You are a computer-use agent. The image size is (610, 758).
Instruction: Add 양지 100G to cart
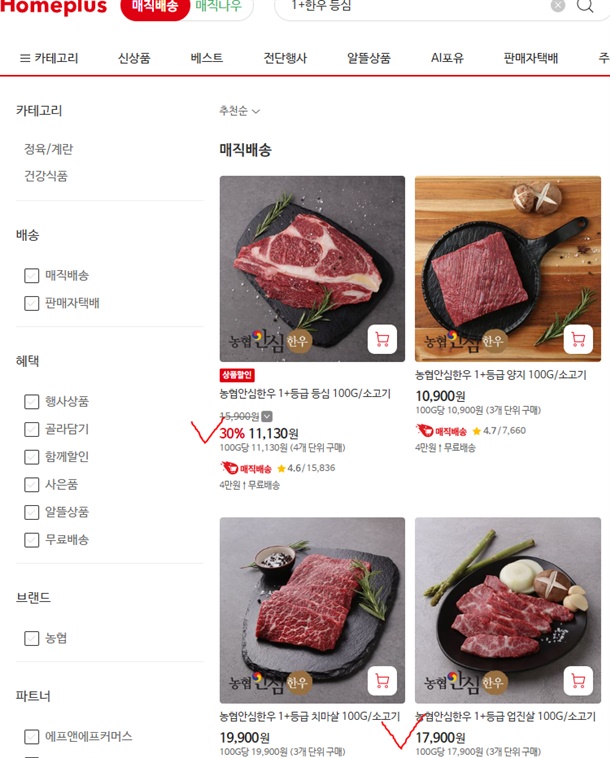click(578, 340)
